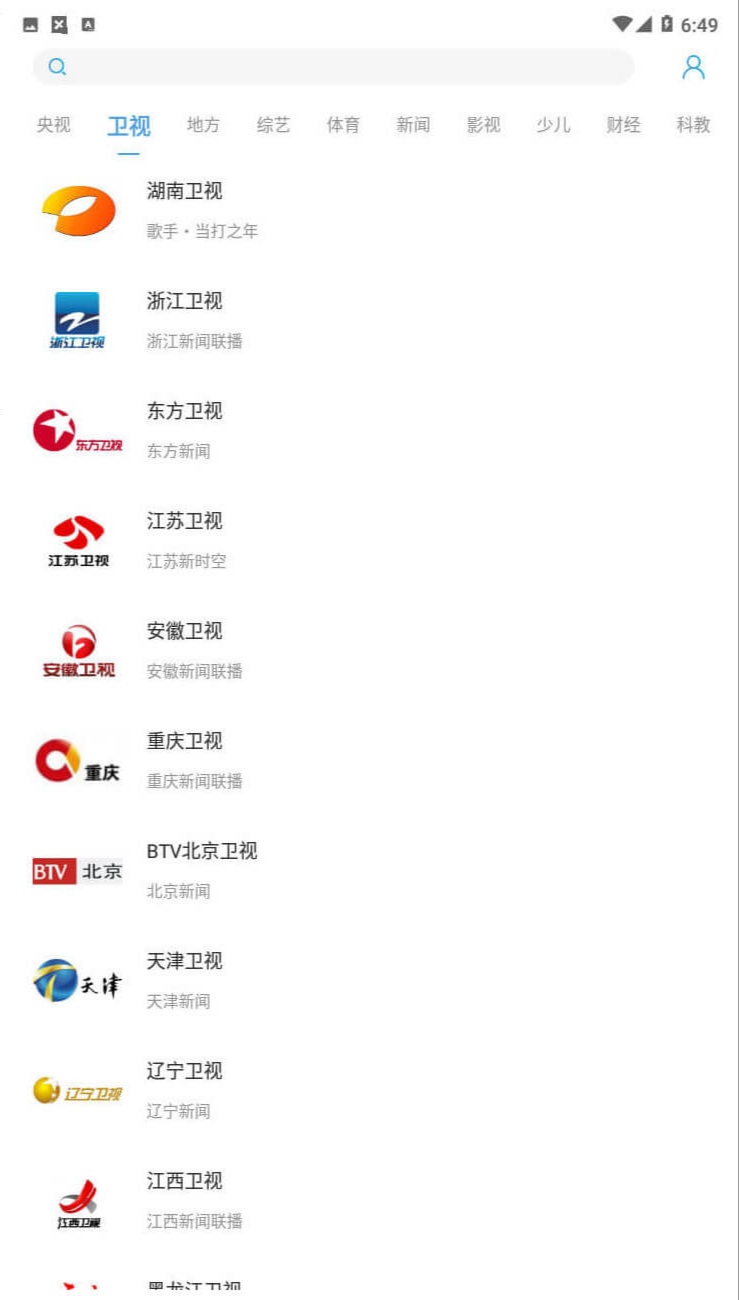This screenshot has height=1300, width=739.
Task: Open the 新闻 tab
Action: 413,125
